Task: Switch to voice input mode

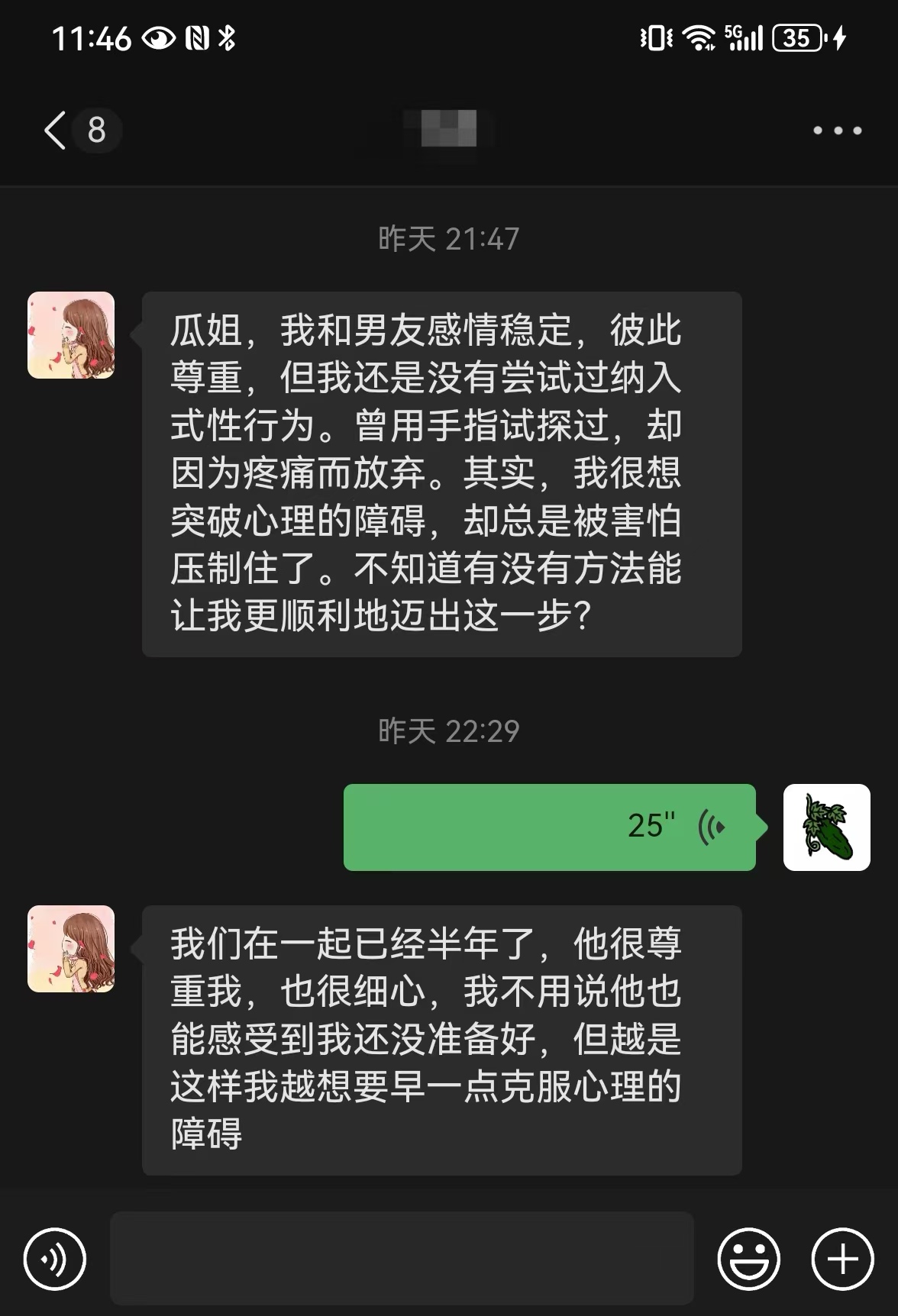Action: [55, 1259]
